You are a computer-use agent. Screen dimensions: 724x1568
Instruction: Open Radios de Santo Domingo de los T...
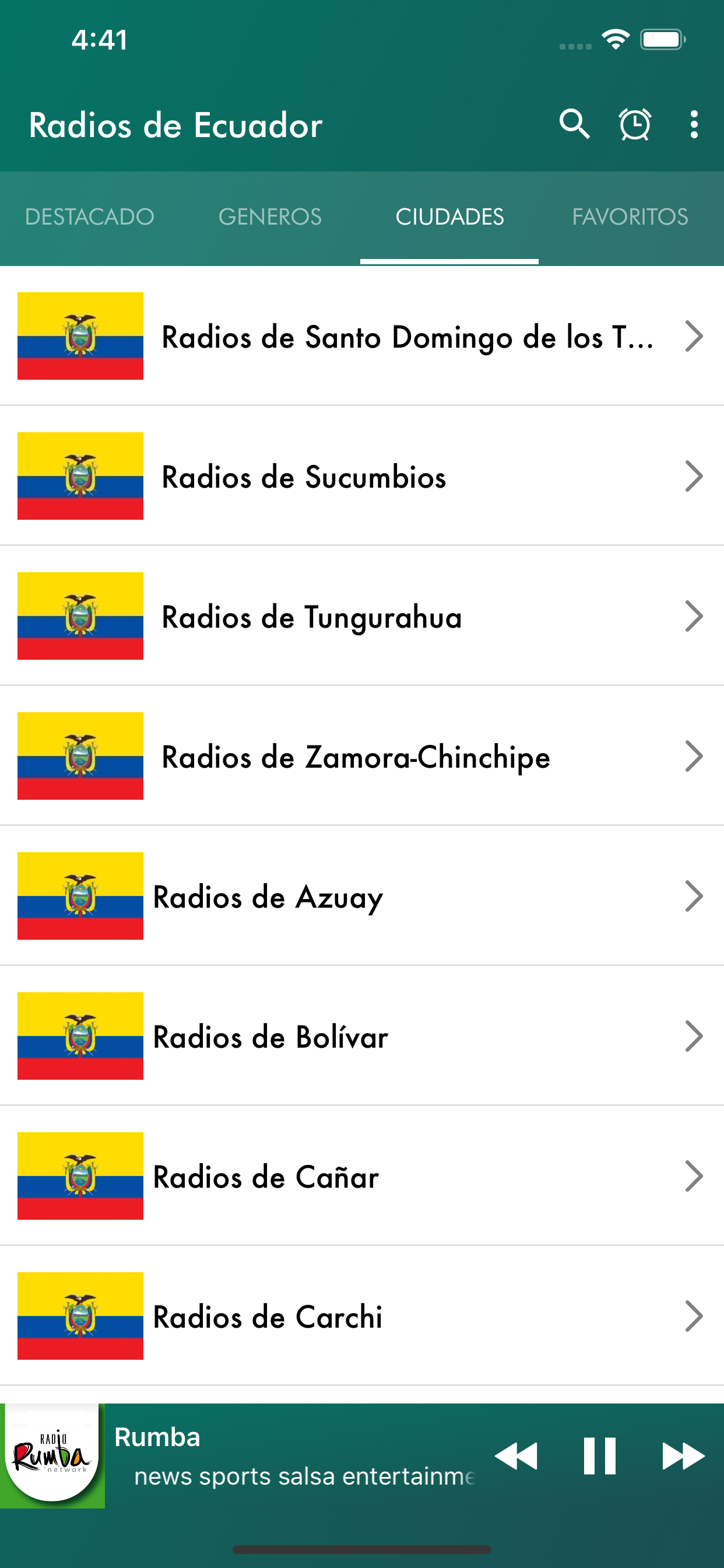[362, 336]
